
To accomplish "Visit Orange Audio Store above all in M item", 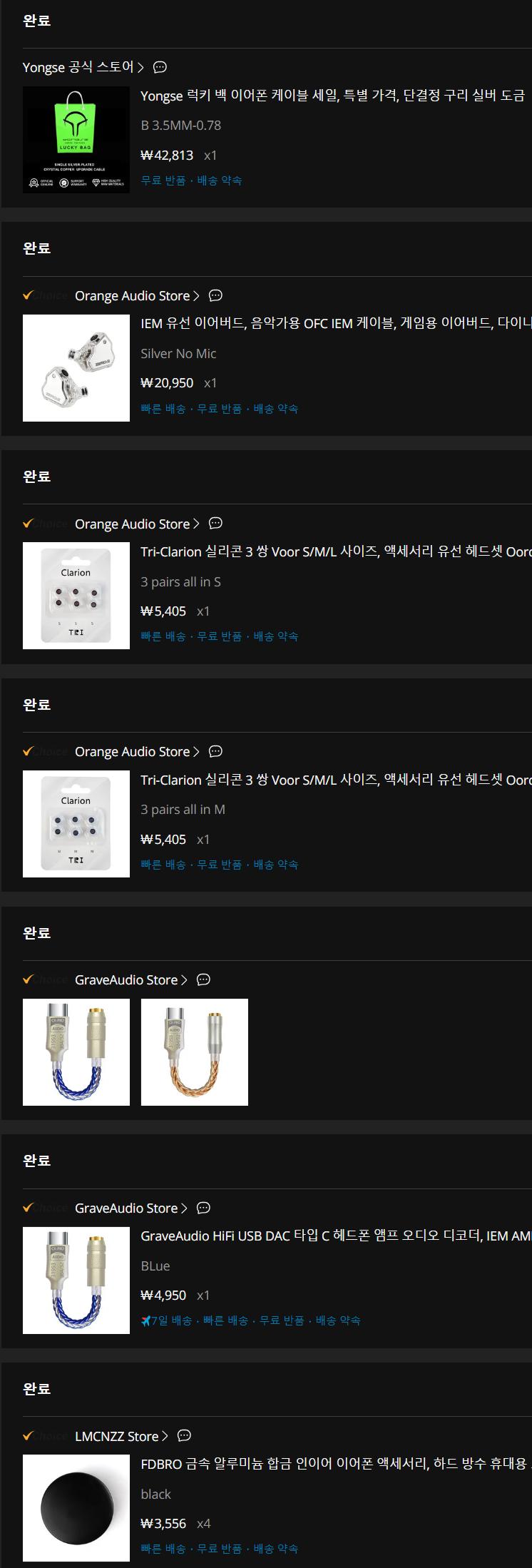I will (136, 752).
